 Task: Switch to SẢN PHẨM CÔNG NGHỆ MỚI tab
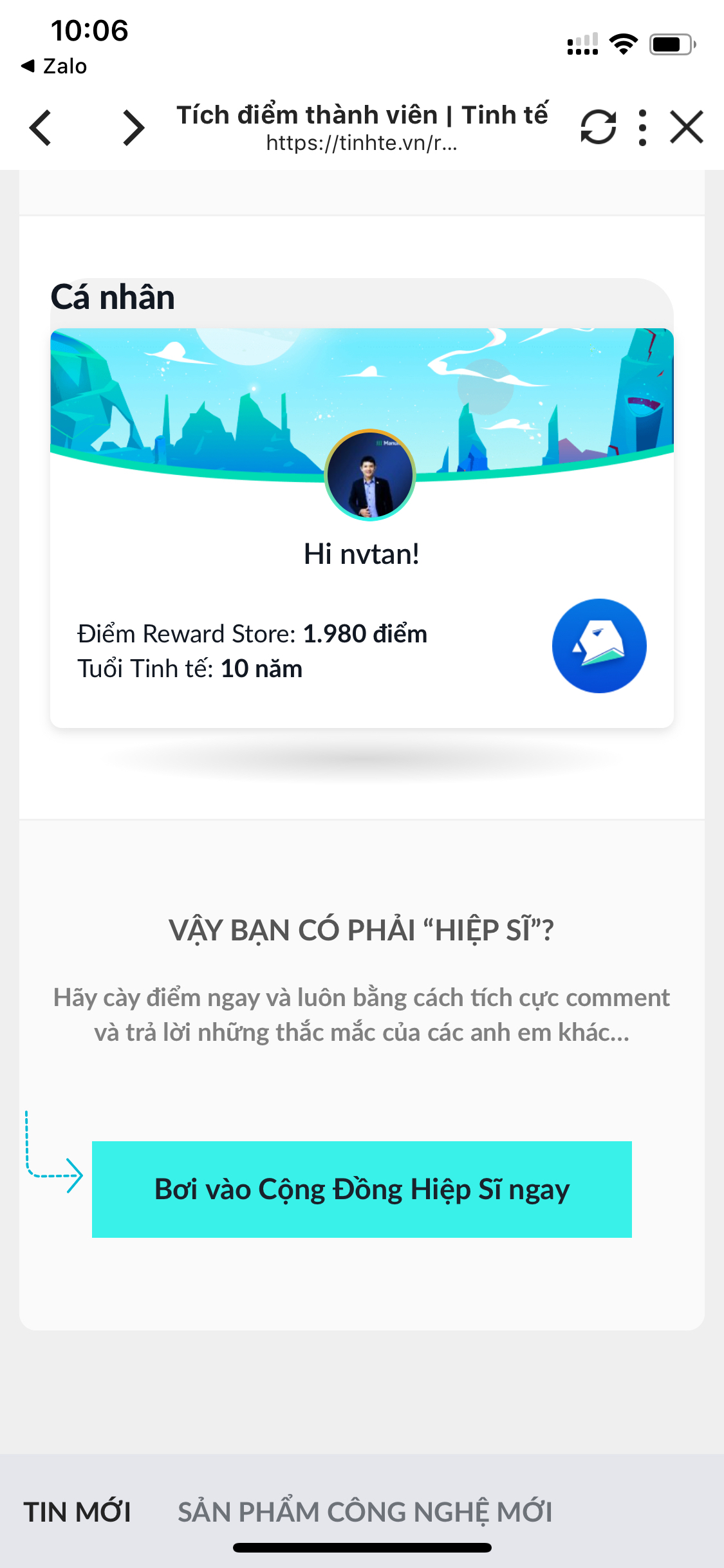click(365, 1512)
